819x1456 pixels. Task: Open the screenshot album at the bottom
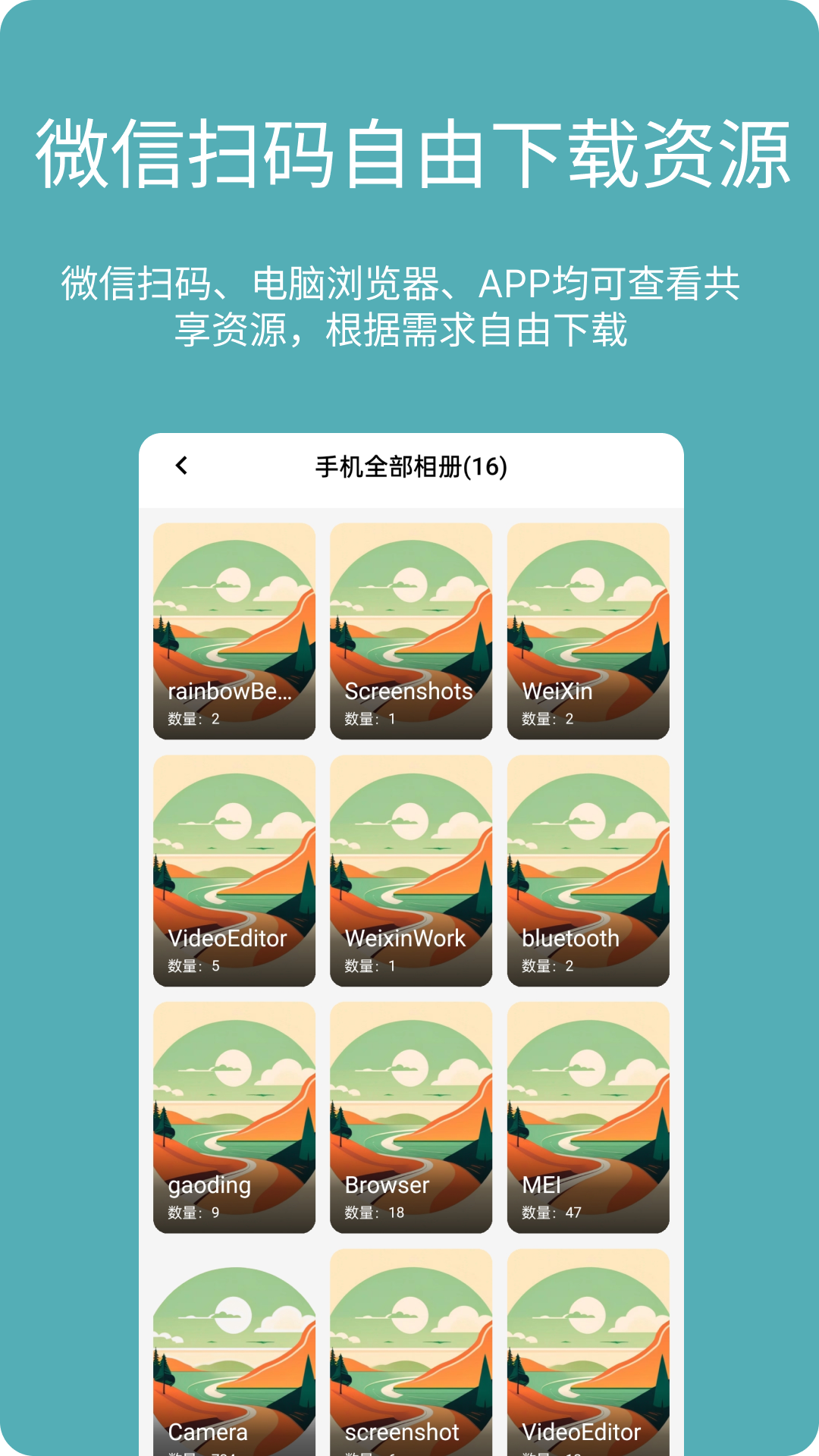point(410,1357)
